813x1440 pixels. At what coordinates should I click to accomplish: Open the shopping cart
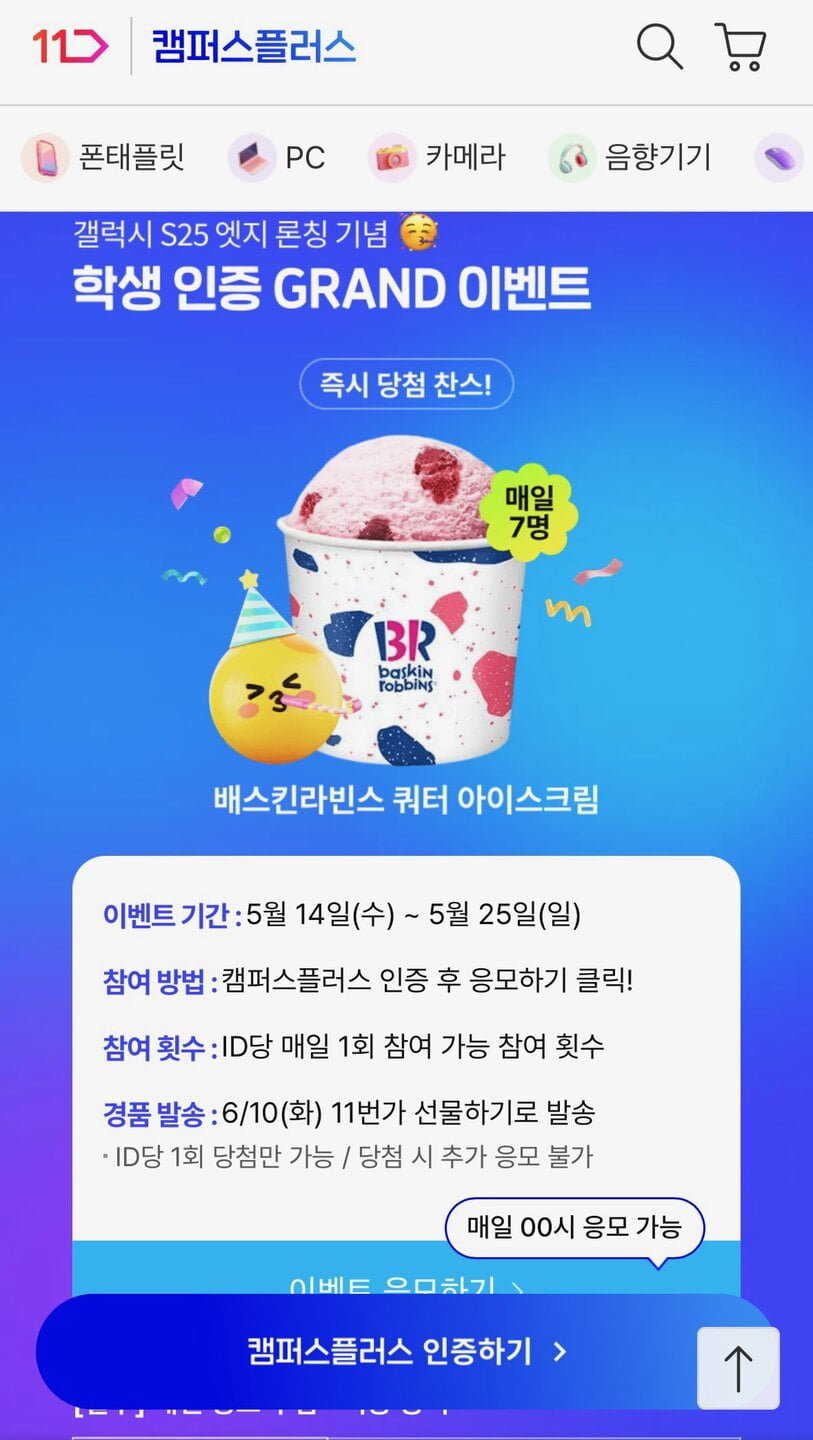(741, 47)
